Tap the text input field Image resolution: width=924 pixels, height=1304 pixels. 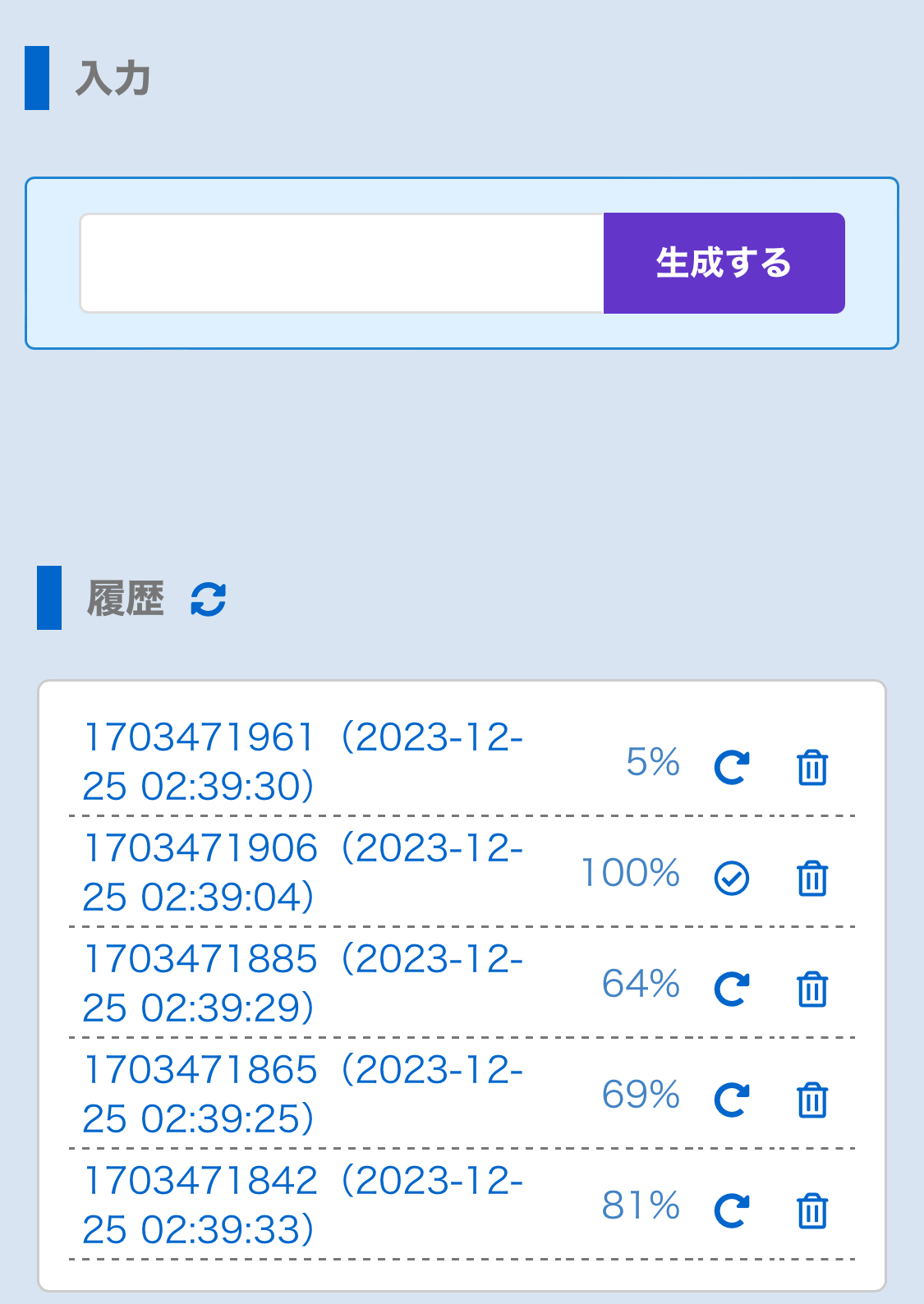click(x=342, y=264)
